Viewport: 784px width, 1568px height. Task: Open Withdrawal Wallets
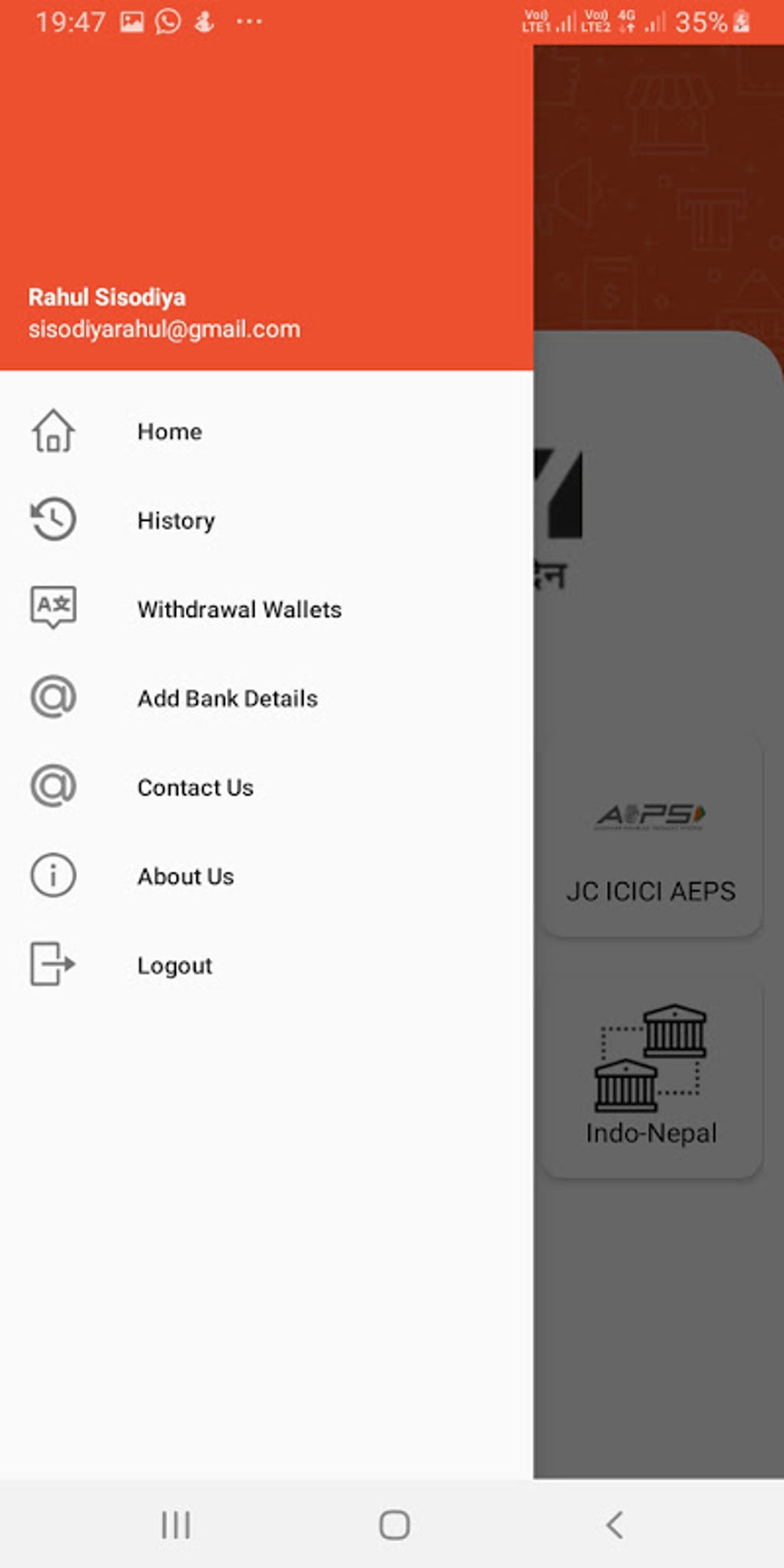pos(238,610)
